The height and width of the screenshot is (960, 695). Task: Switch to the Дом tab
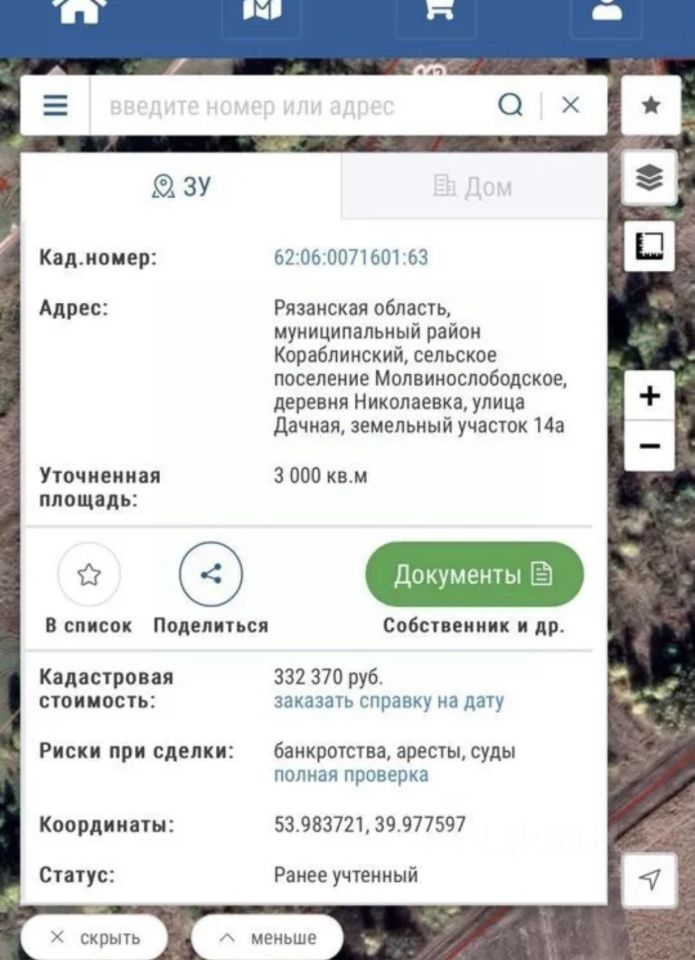tap(473, 187)
